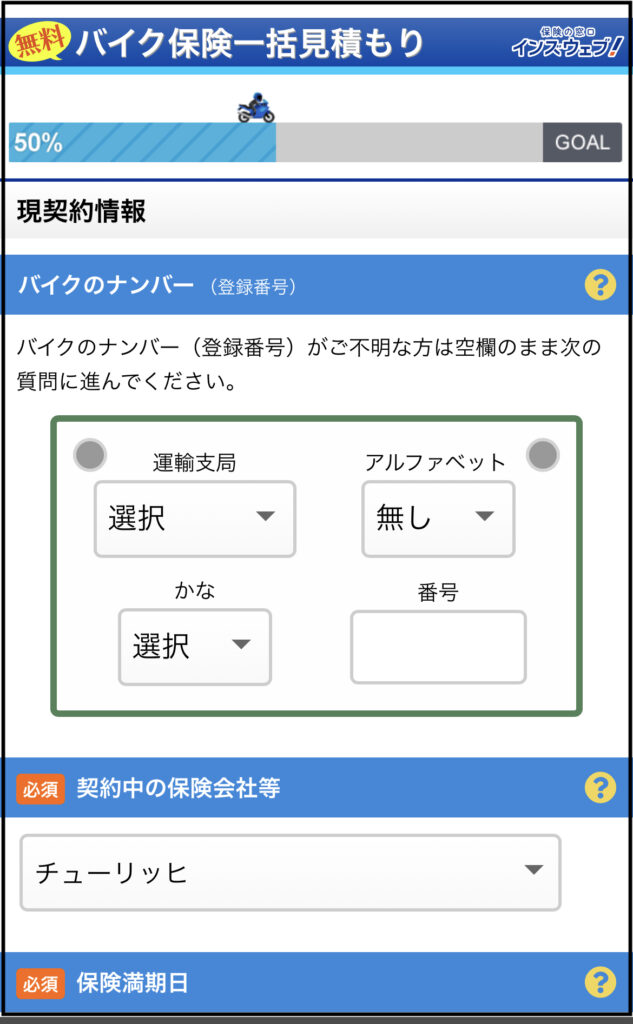This screenshot has height=1024, width=633.
Task: Open the 運輸支局 dropdown
Action: click(195, 519)
